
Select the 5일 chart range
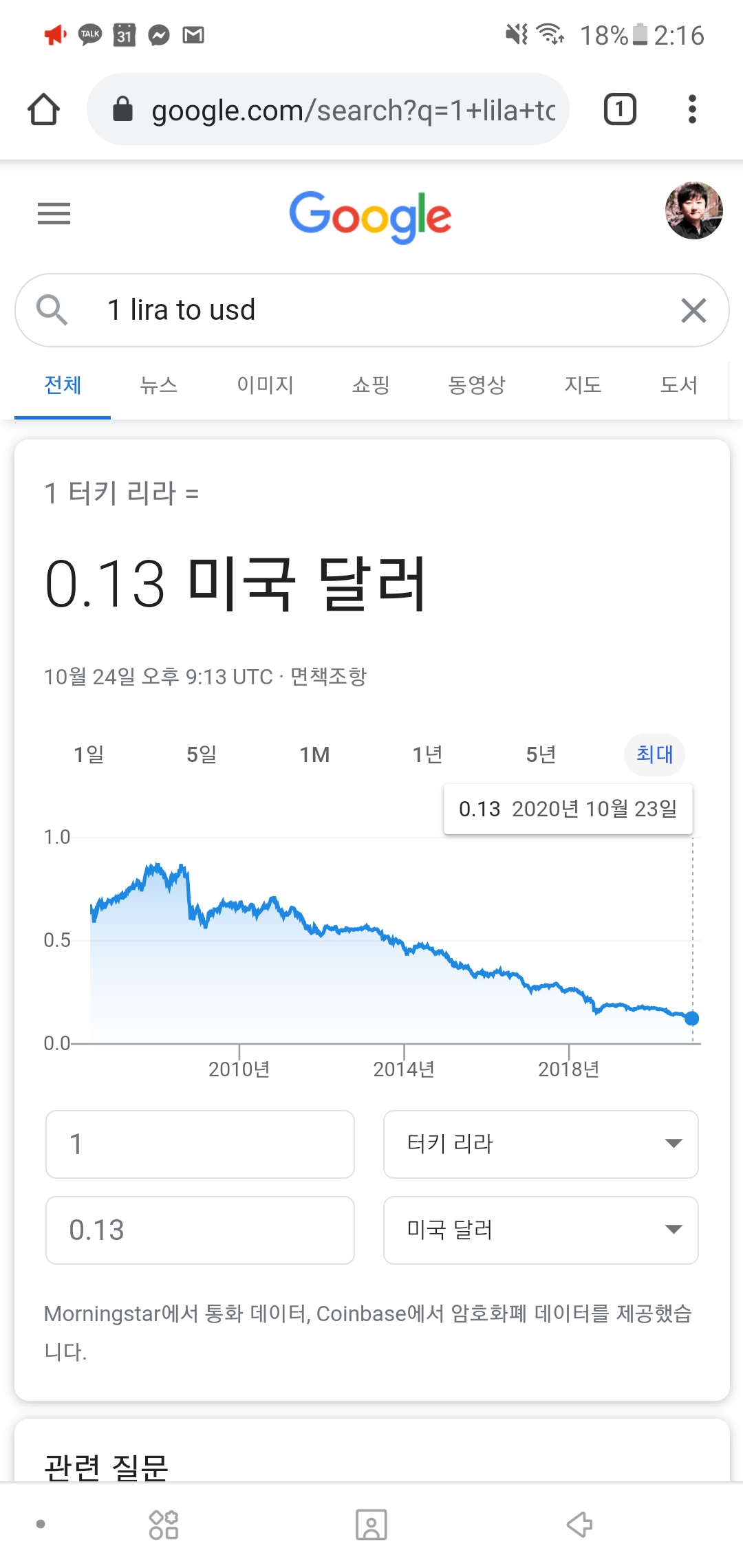click(202, 754)
